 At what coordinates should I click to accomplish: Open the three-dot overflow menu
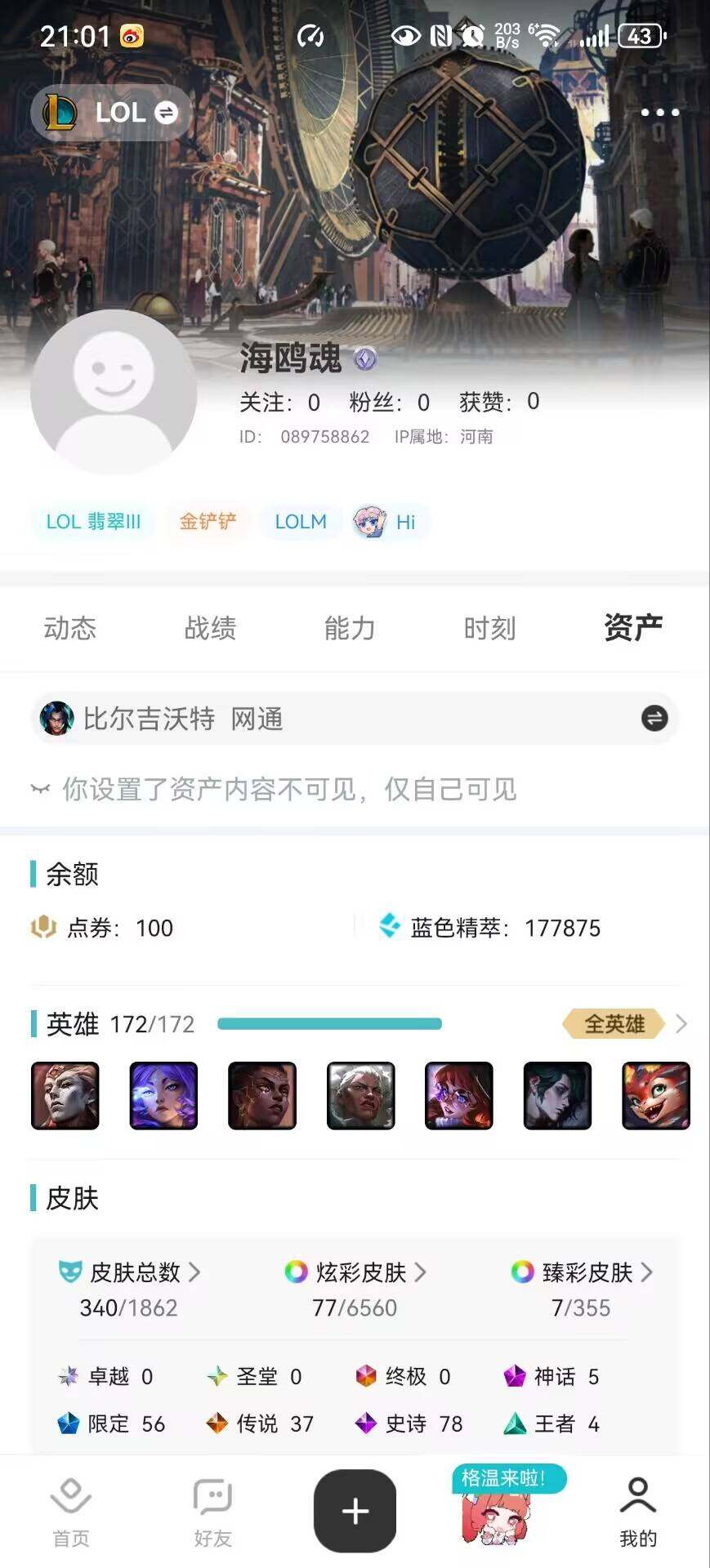coord(659,113)
